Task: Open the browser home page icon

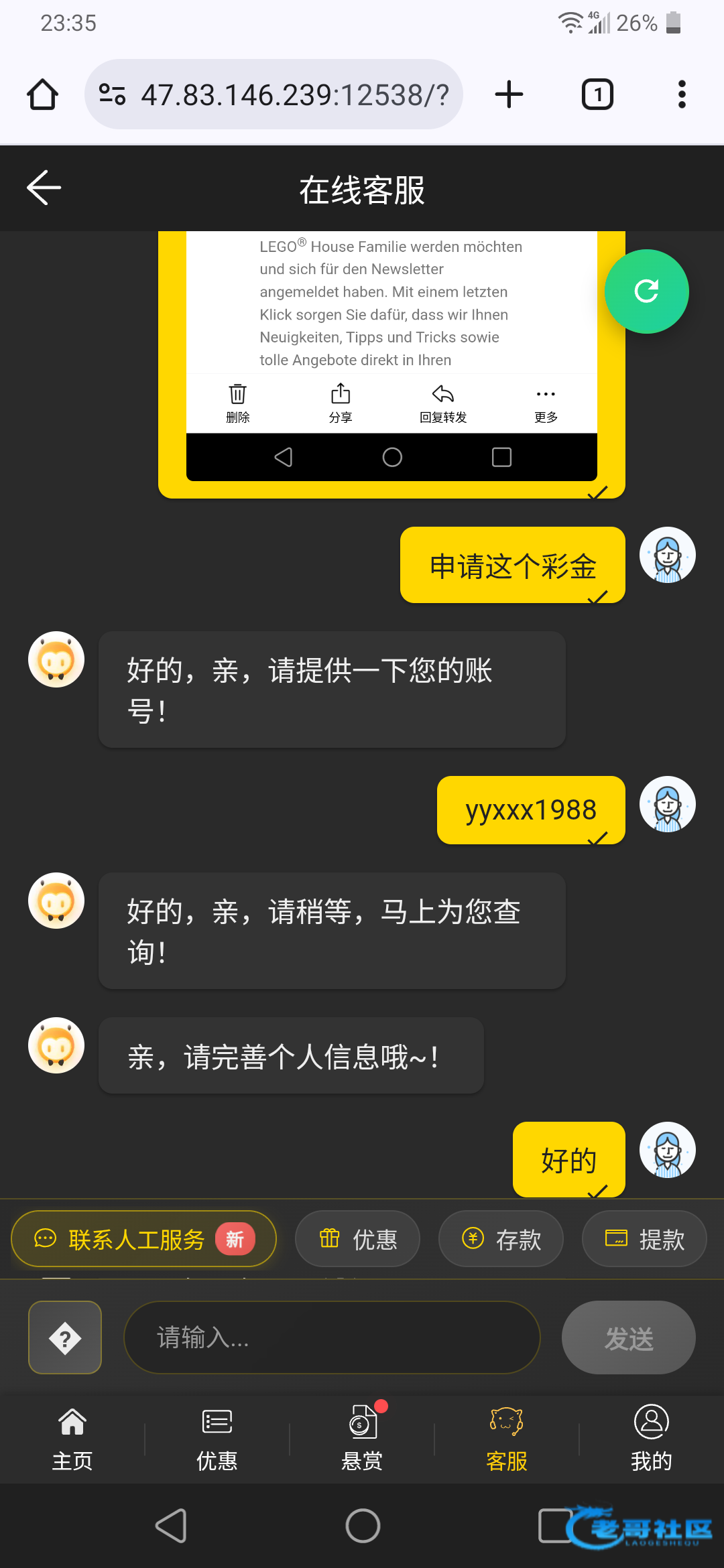Action: pyautogui.click(x=43, y=94)
